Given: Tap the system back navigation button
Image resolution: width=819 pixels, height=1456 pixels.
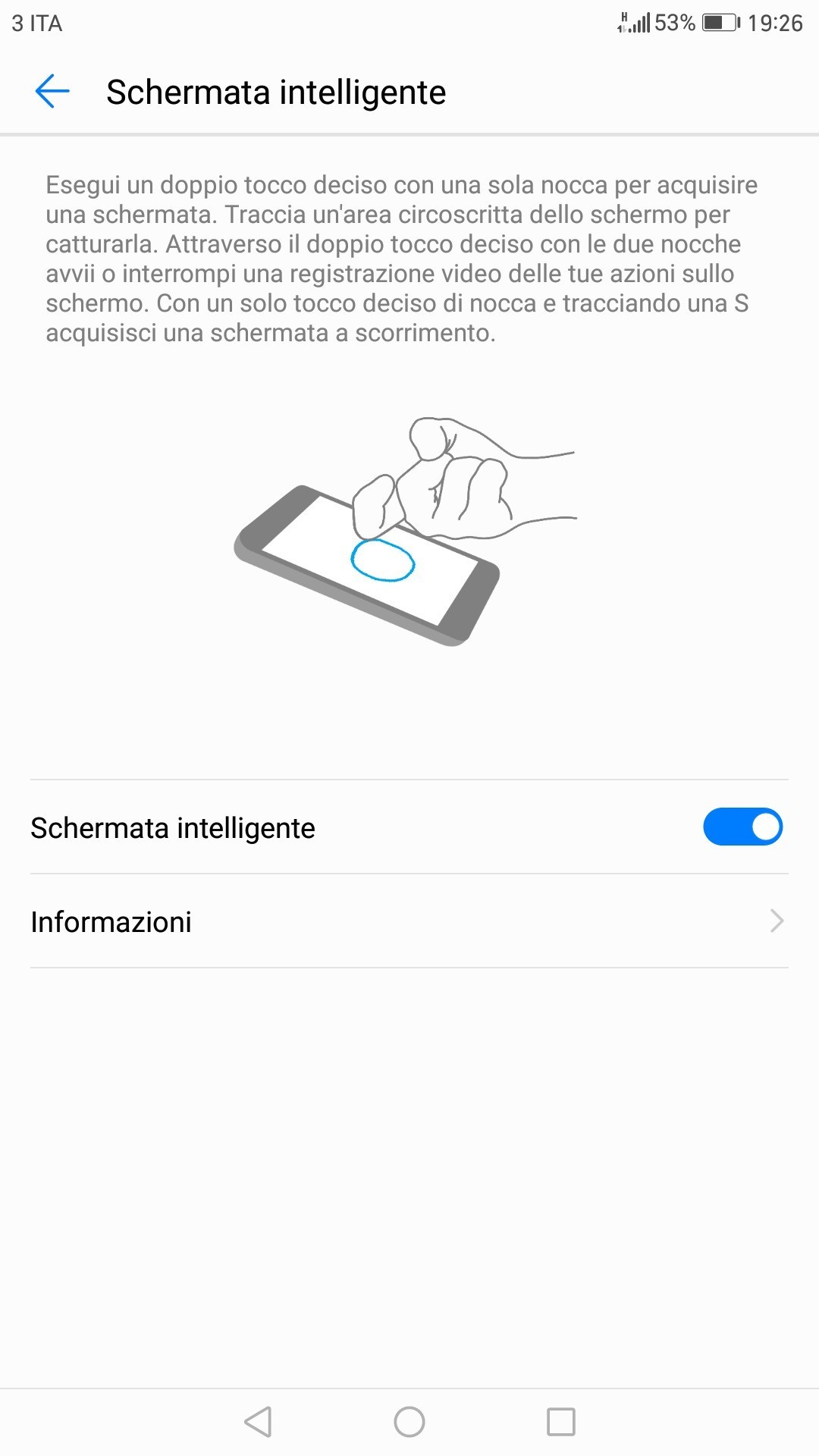Looking at the screenshot, I should coord(259,1422).
